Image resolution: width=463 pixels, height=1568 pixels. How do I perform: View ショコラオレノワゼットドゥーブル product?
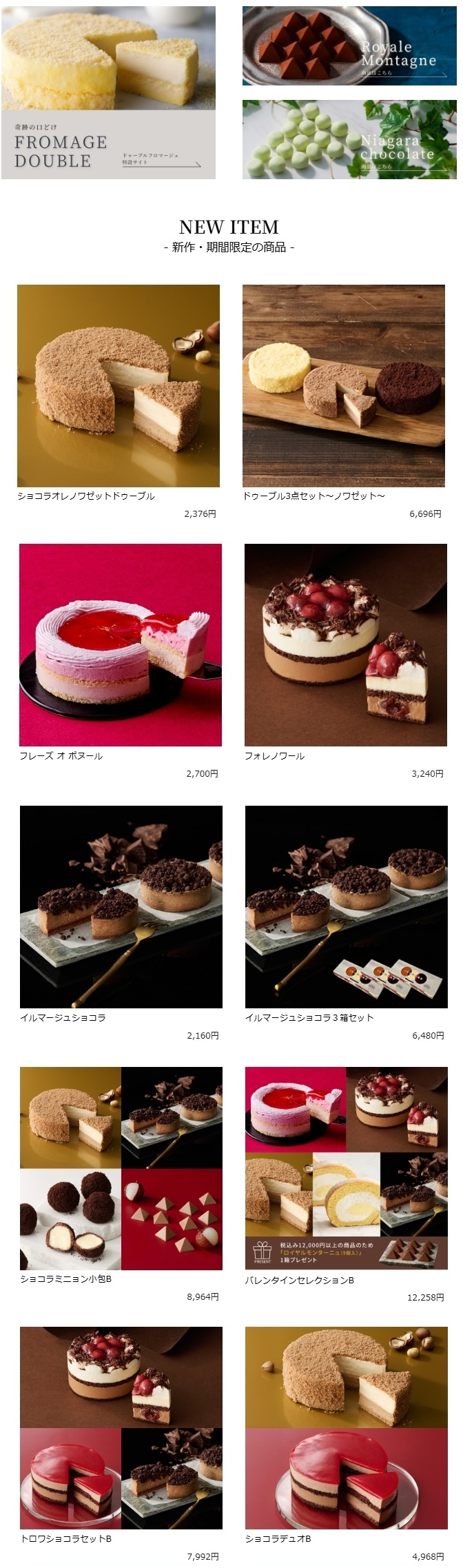click(x=118, y=385)
